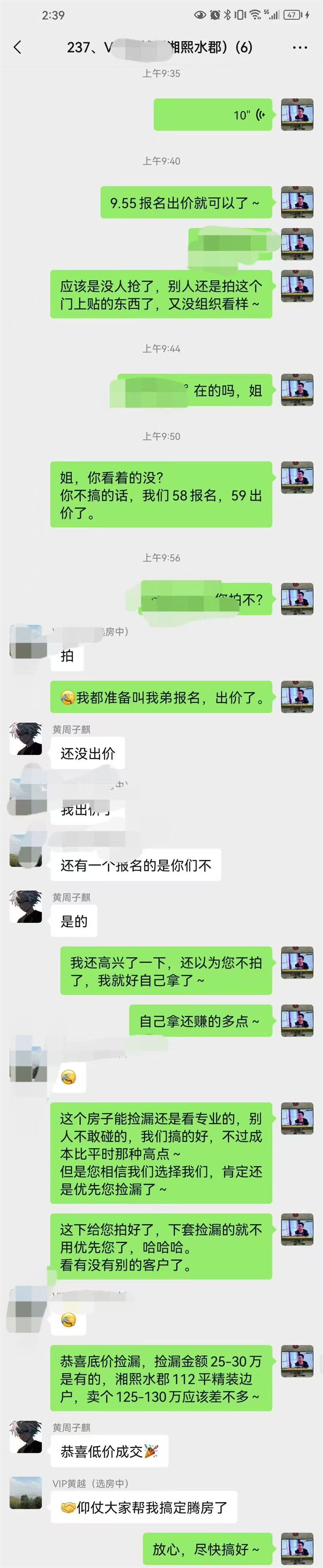Go back from the group chat

[x=18, y=47]
